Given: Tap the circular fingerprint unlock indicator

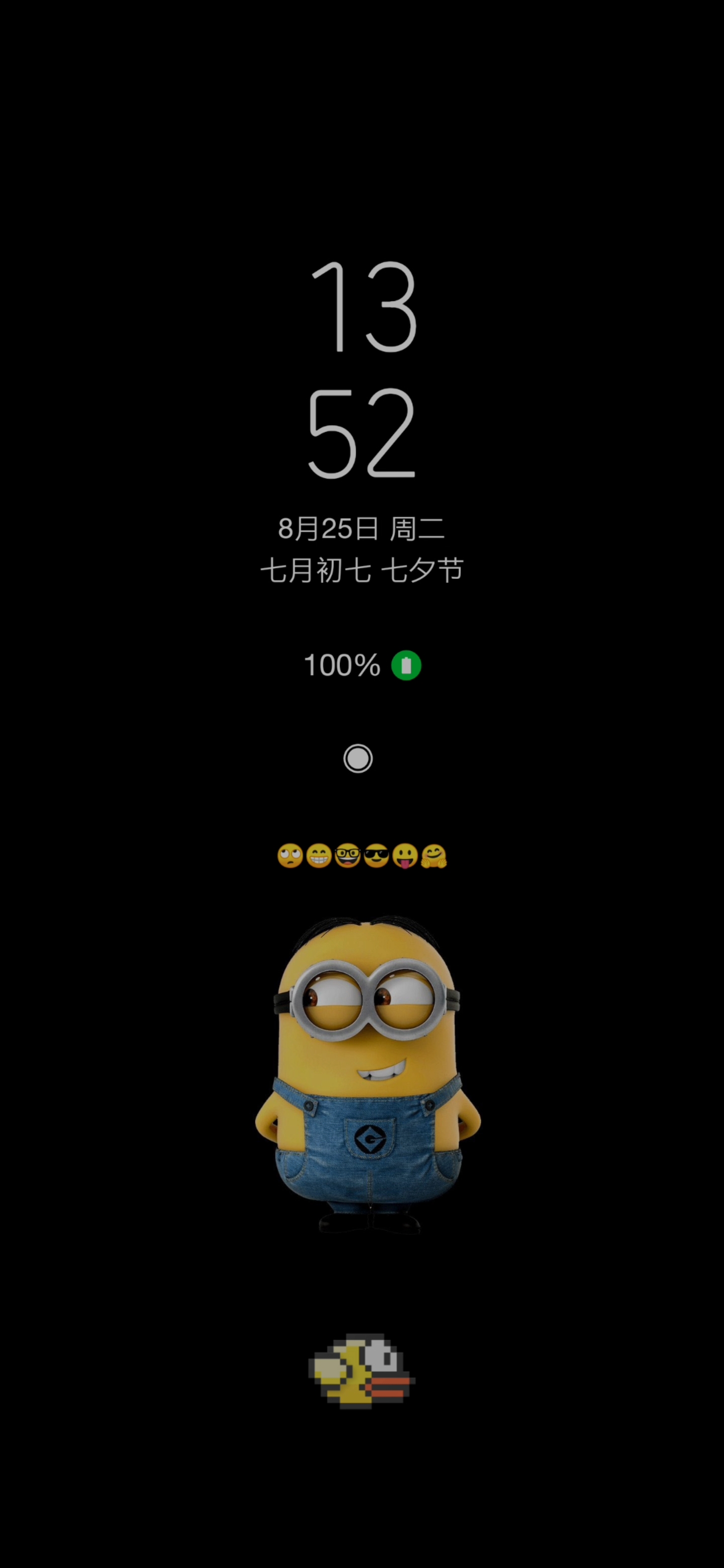Looking at the screenshot, I should coord(358,758).
